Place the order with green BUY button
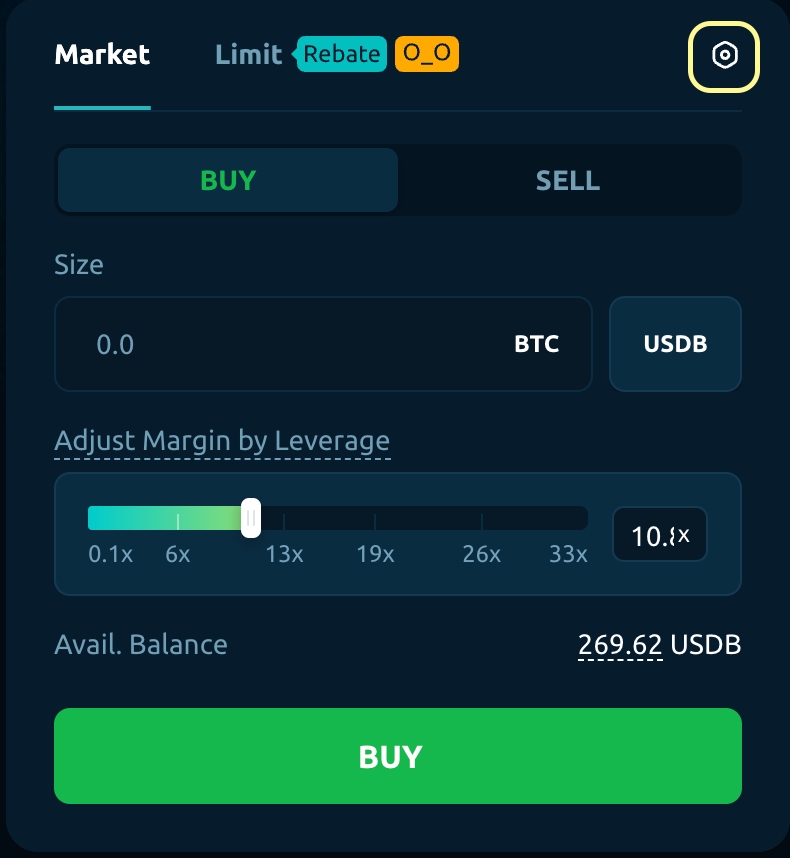Screen dimensions: 790x858 click(x=397, y=756)
